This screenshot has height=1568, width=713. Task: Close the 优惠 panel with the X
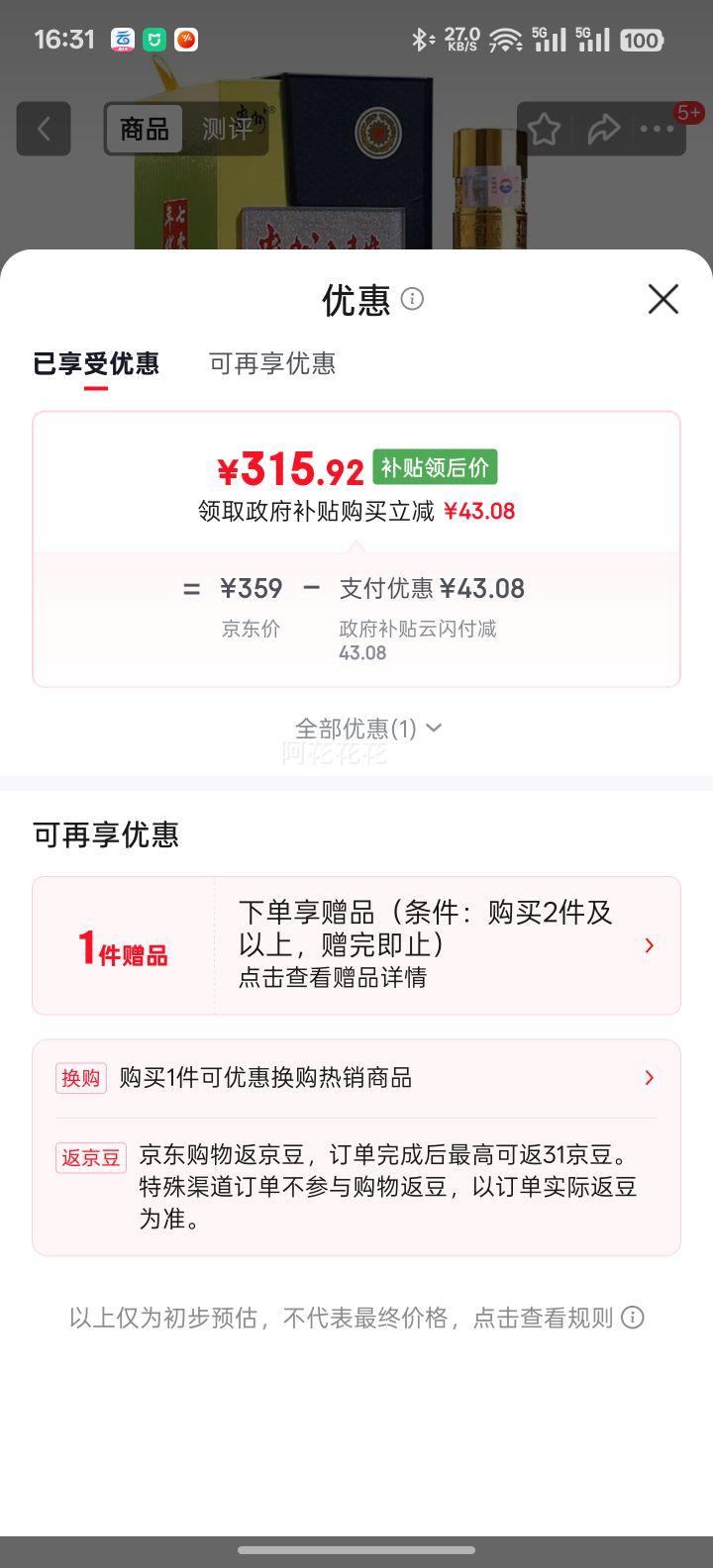point(662,299)
